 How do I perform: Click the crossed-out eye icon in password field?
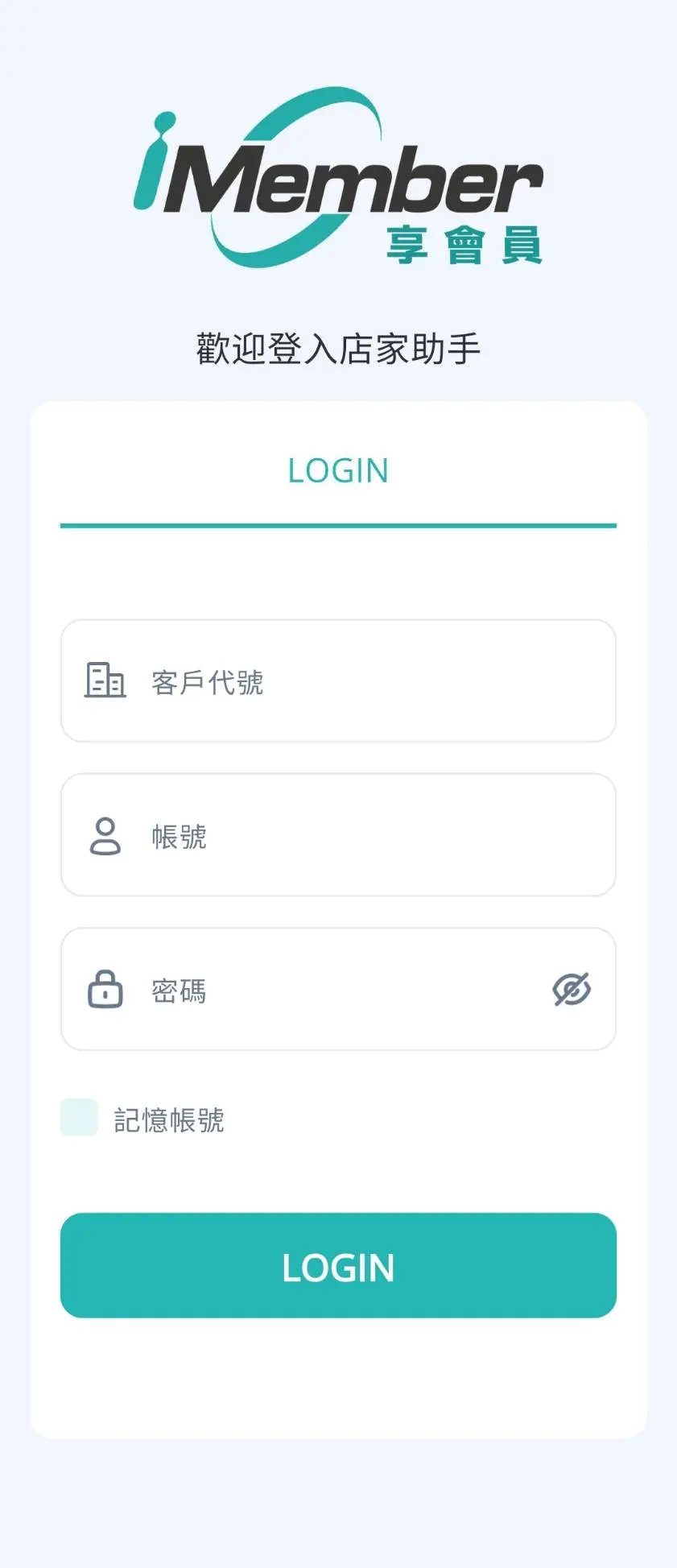pyautogui.click(x=571, y=989)
